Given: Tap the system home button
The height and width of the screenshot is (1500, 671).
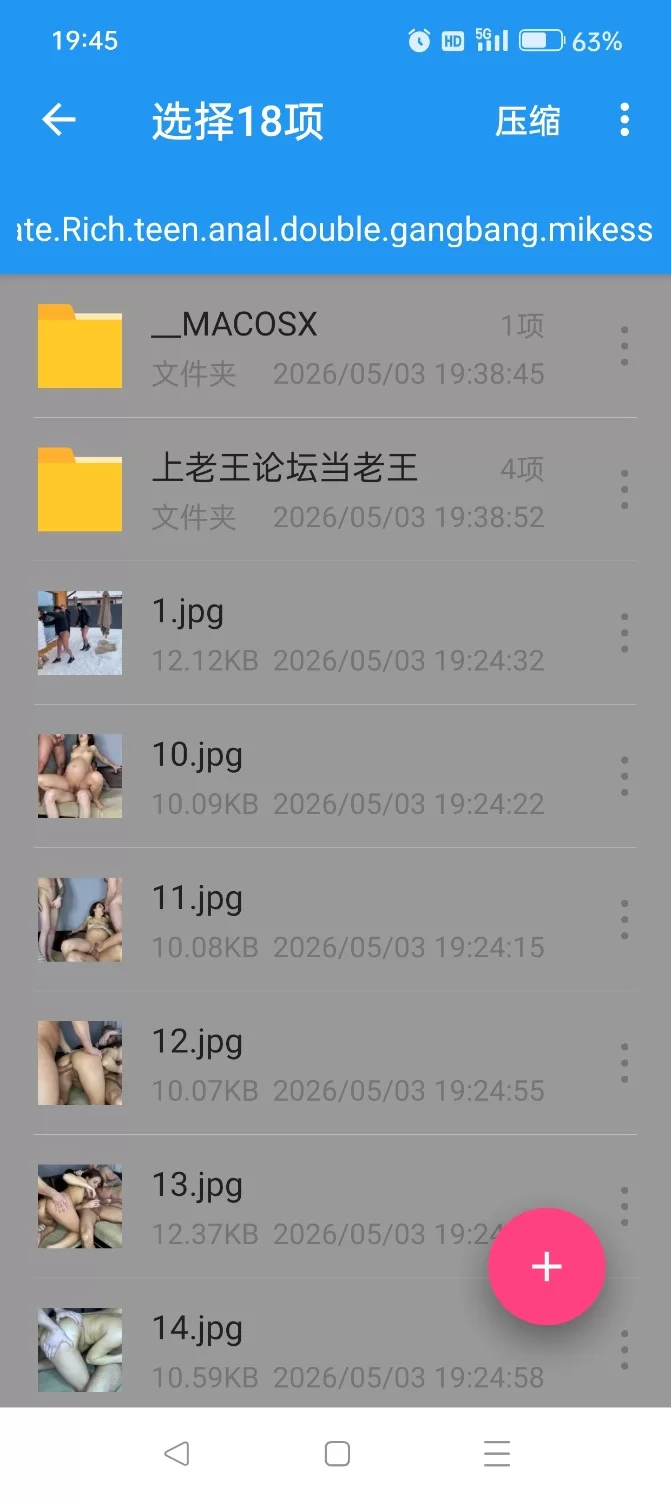Looking at the screenshot, I should coord(337,1454).
